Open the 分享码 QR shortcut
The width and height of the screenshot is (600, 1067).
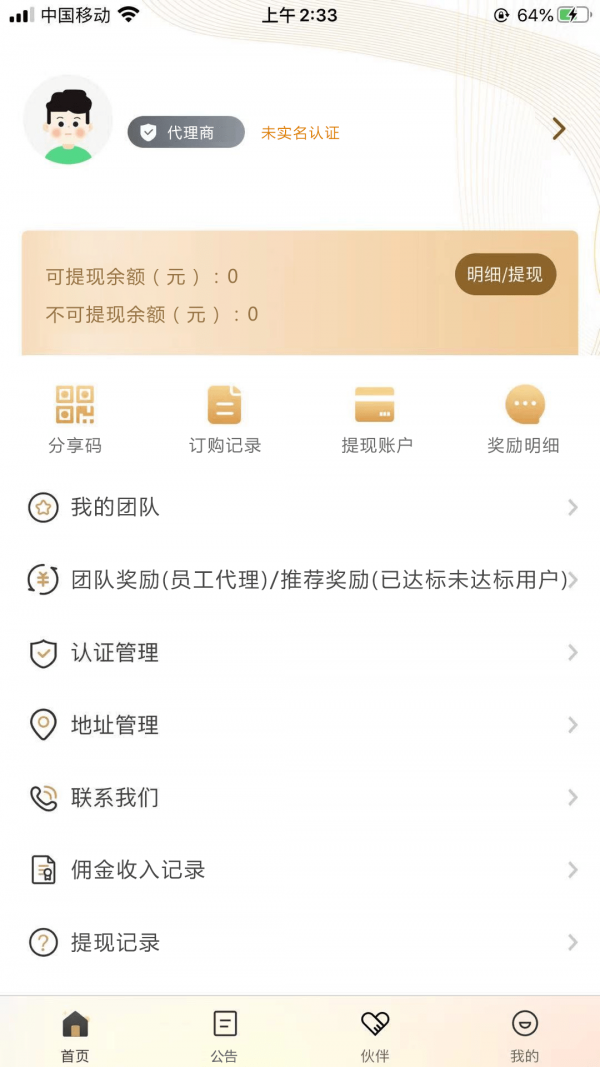(75, 419)
